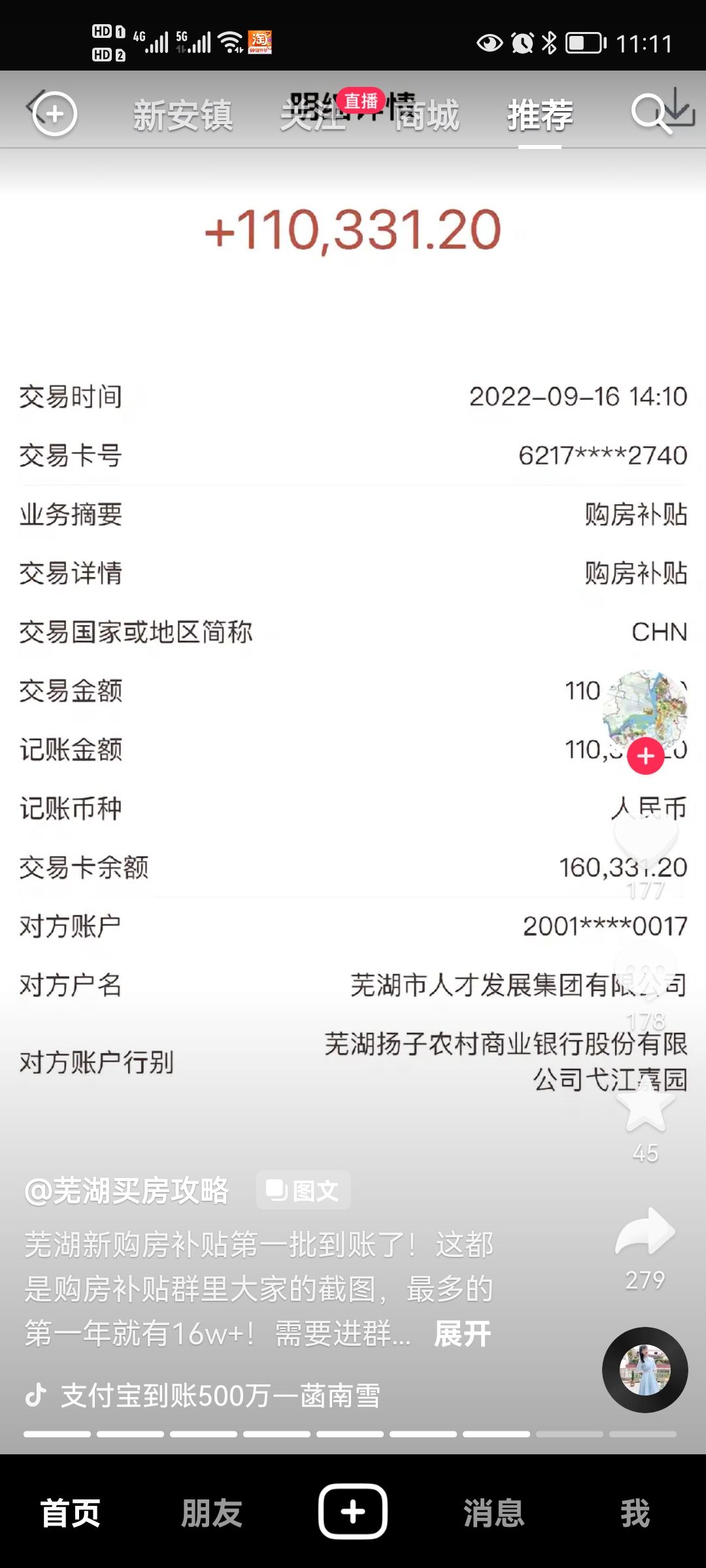Tap the 图文 chip

click(x=303, y=1190)
